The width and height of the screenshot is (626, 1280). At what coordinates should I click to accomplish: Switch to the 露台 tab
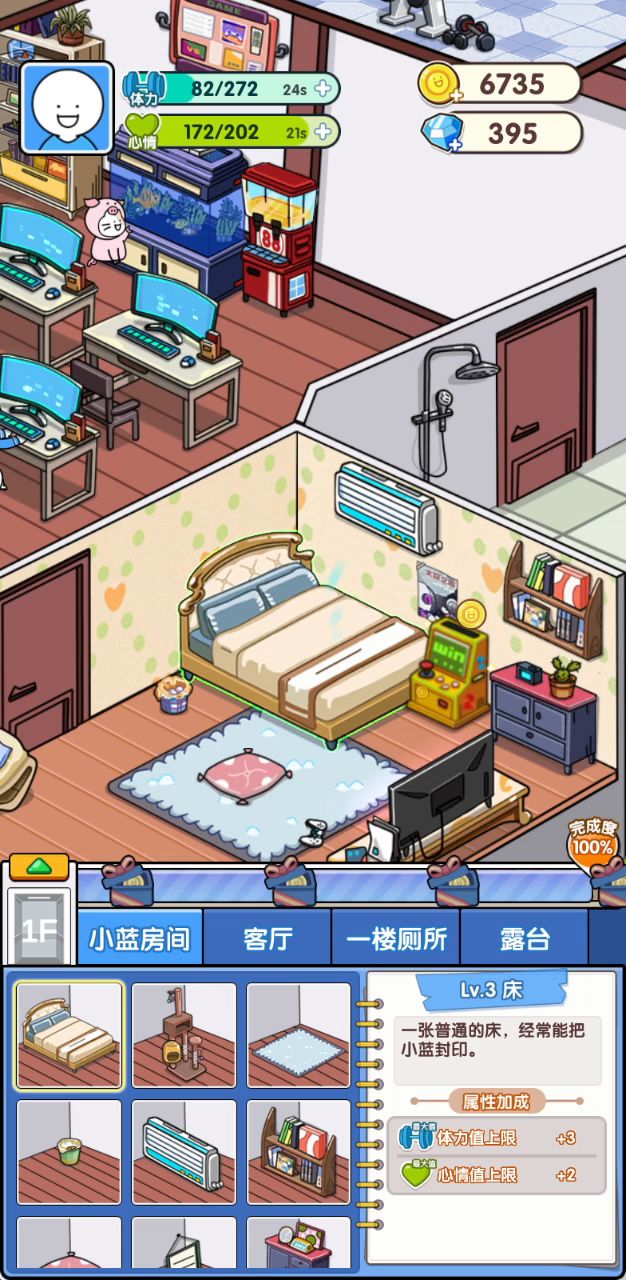point(524,938)
